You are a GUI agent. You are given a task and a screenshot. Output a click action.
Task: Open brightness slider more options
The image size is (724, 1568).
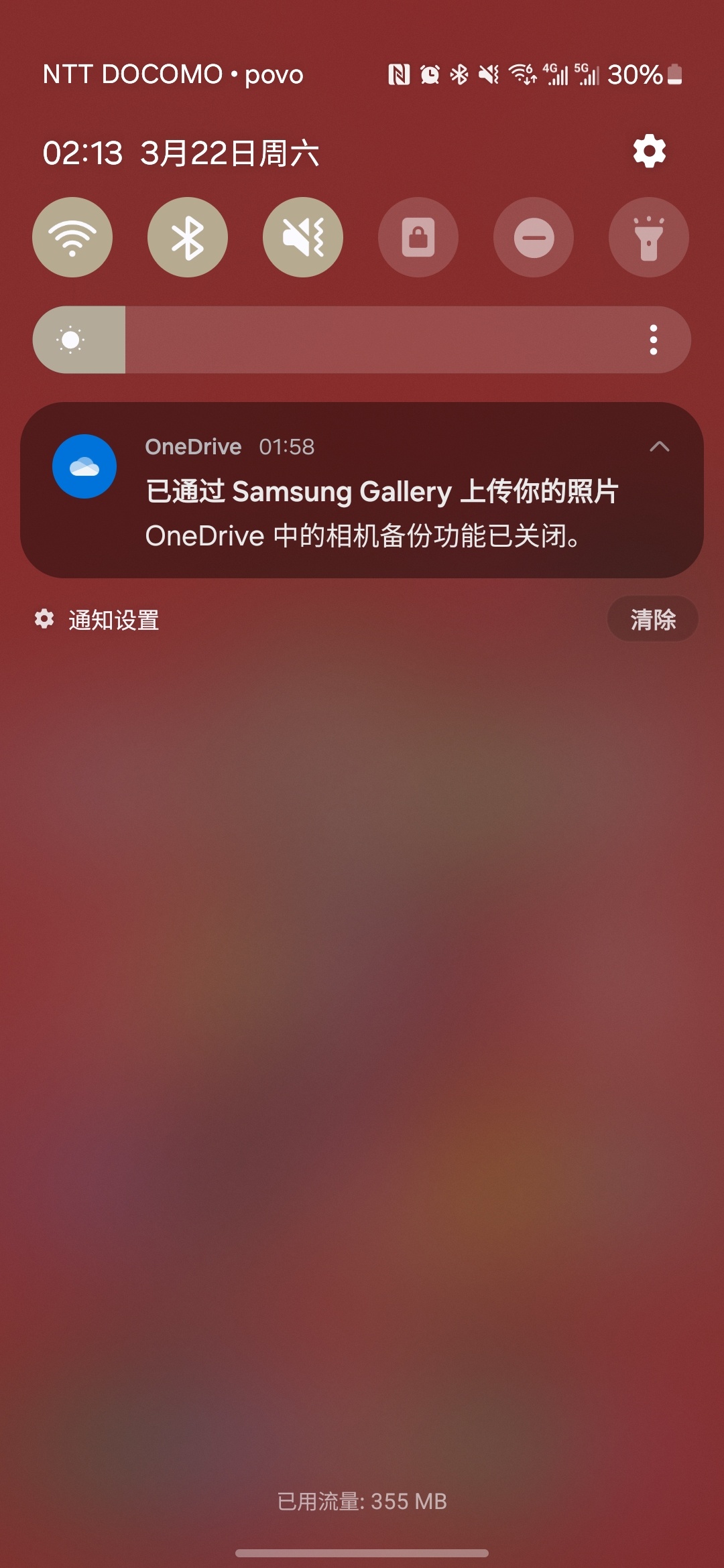pyautogui.click(x=653, y=340)
